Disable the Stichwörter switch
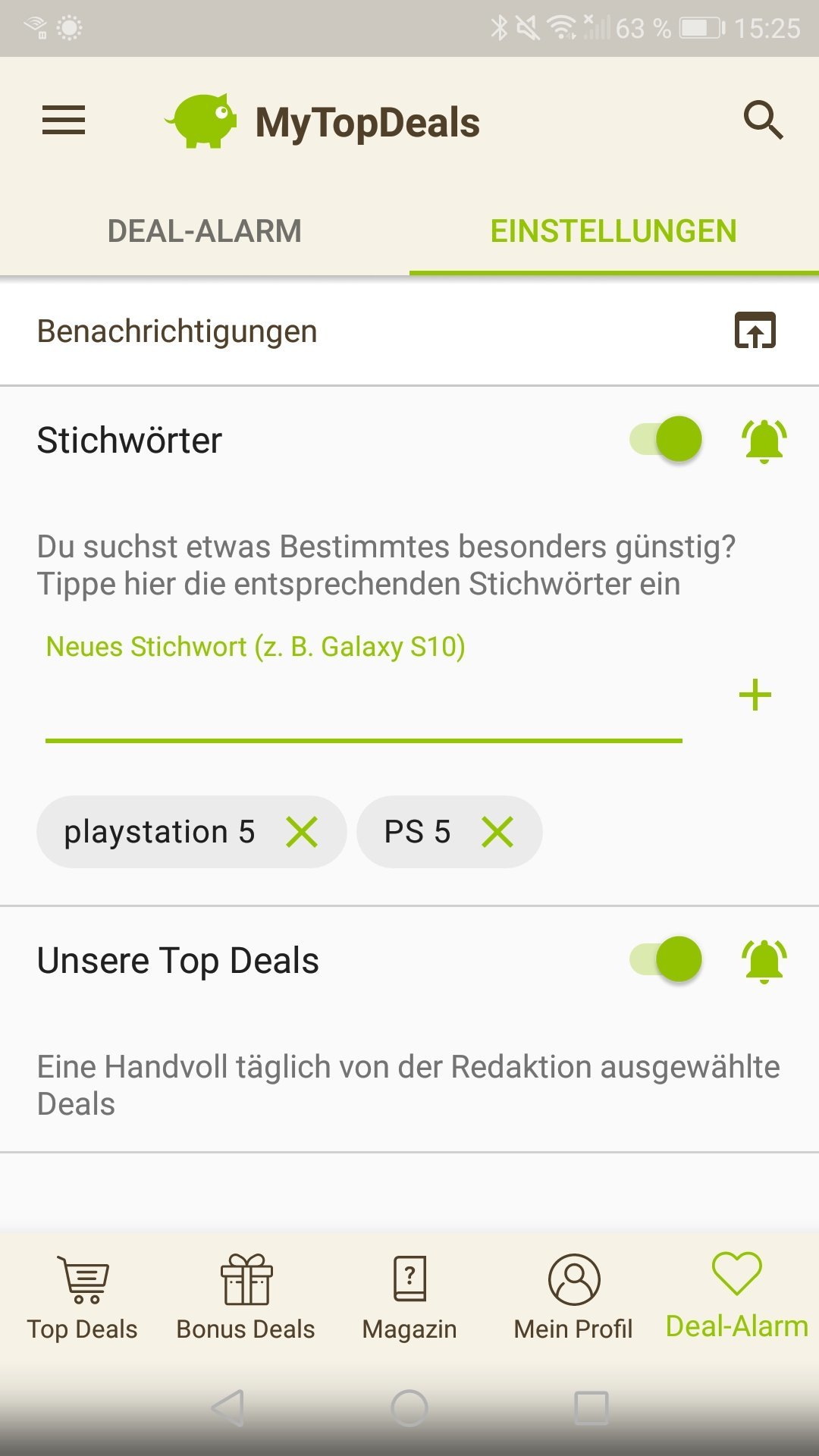The image size is (819, 1456). 667,439
